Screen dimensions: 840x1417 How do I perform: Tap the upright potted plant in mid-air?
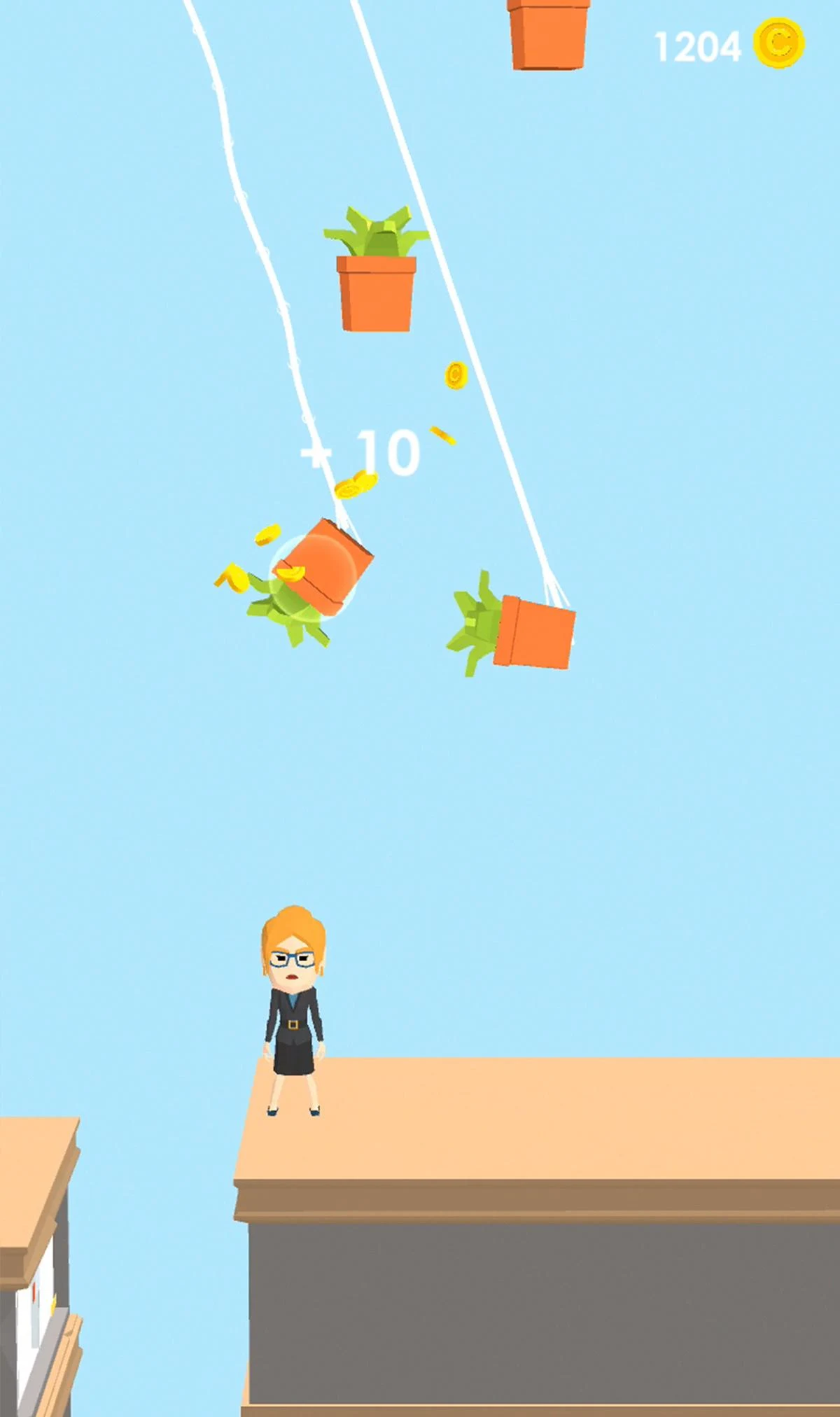377,270
